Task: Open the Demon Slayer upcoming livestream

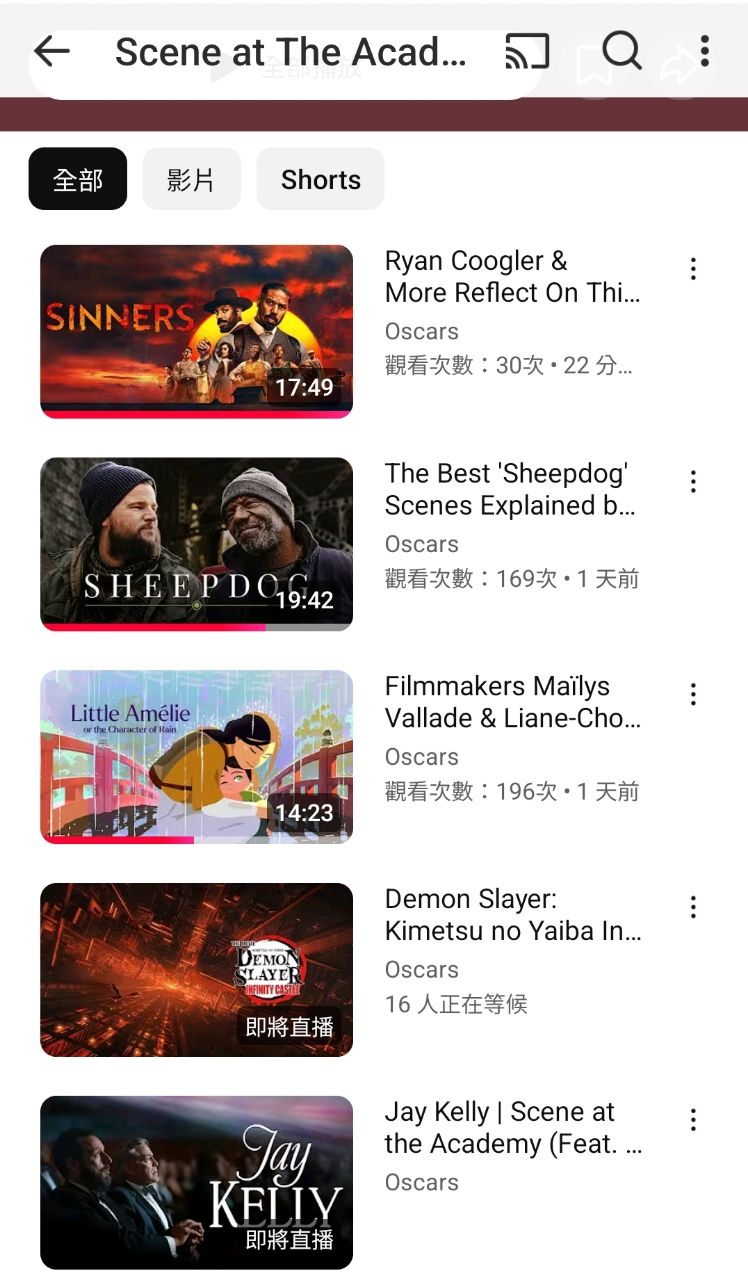Action: click(x=196, y=970)
